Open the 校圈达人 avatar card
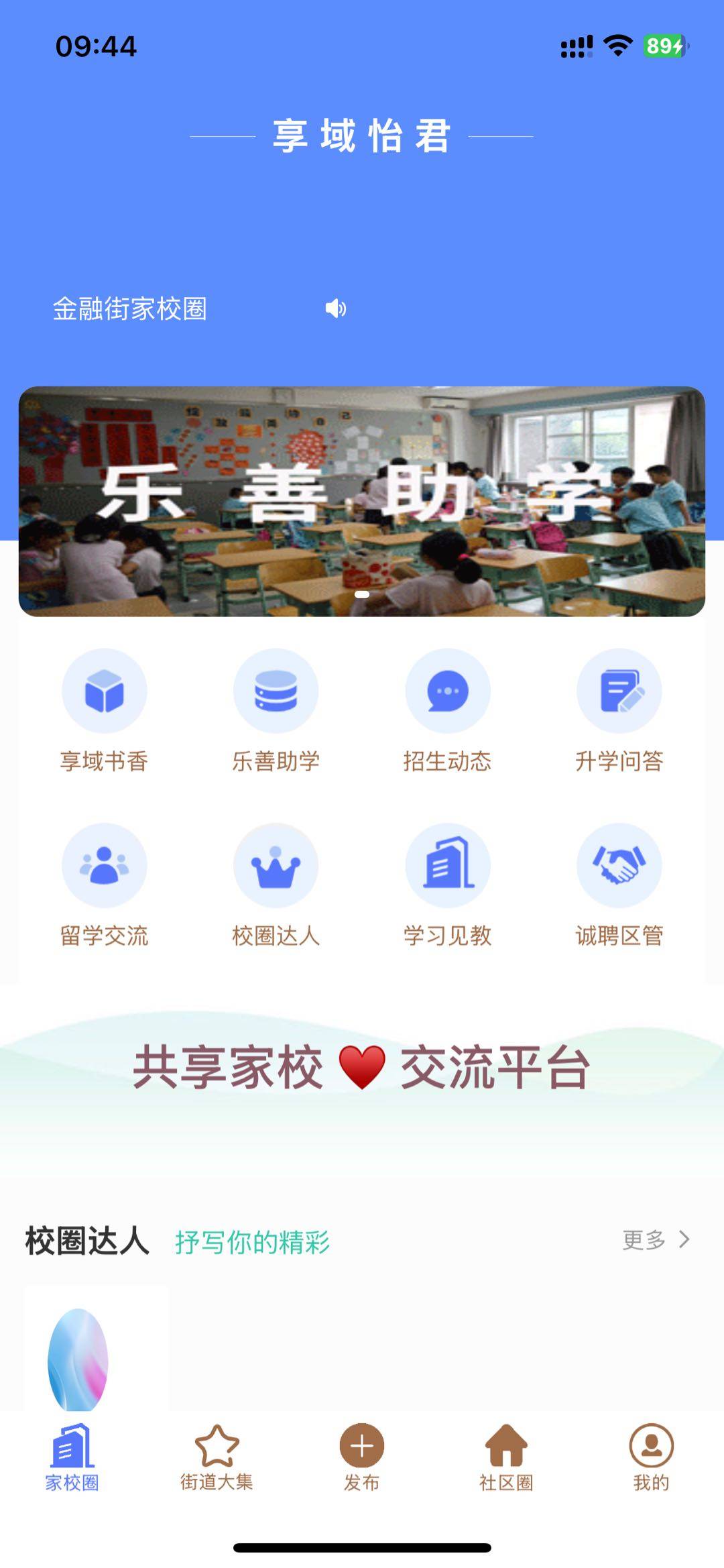724x1568 pixels. click(x=78, y=1359)
